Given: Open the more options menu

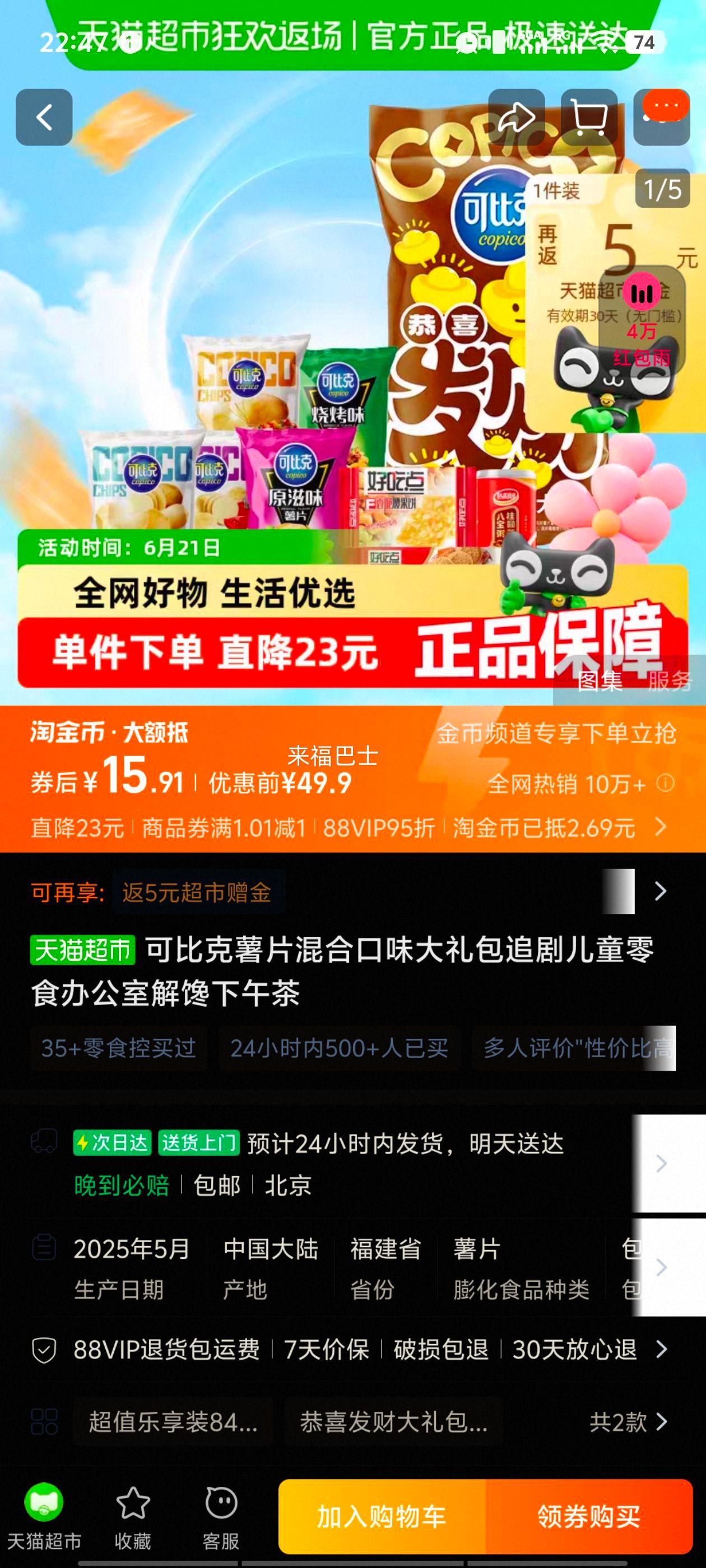Looking at the screenshot, I should pyautogui.click(x=662, y=118).
